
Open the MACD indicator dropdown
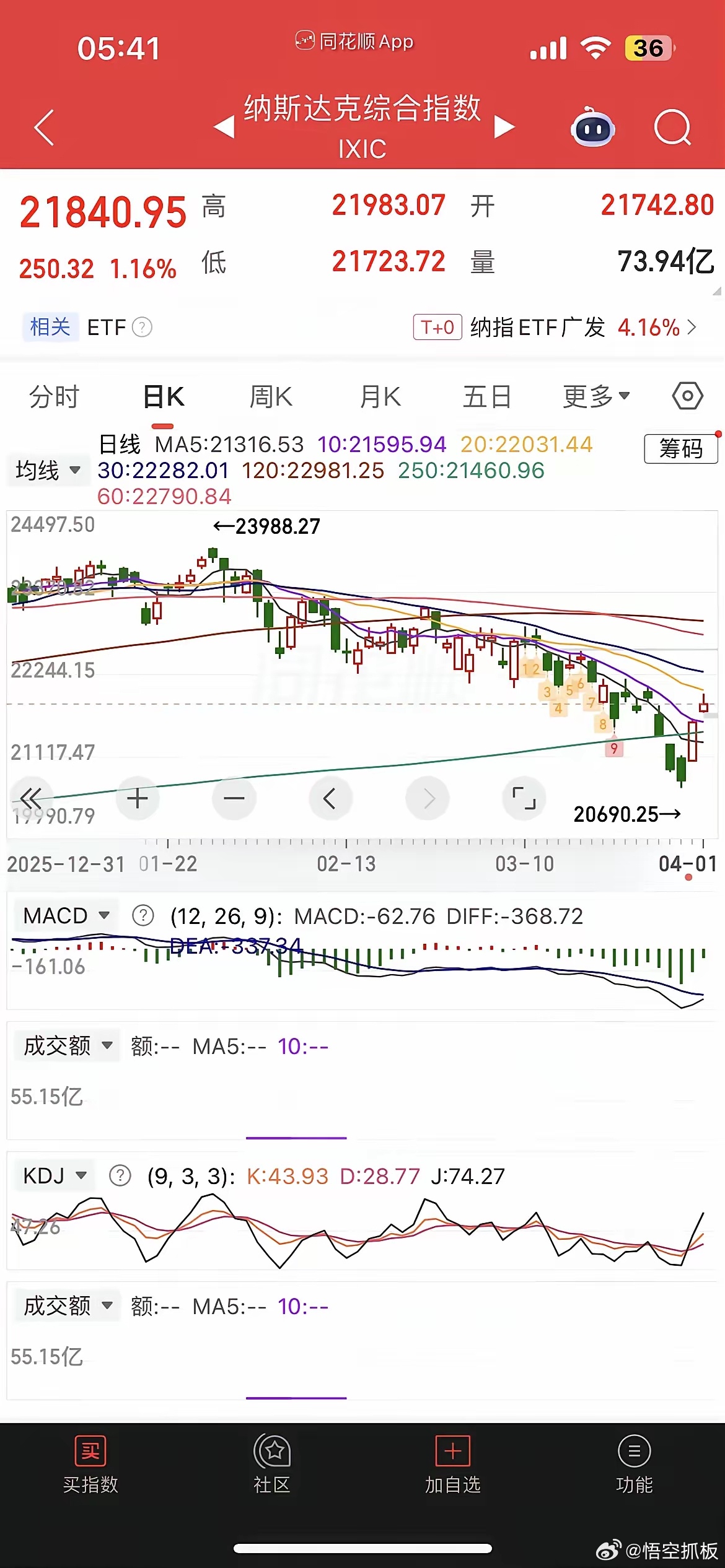[65, 915]
